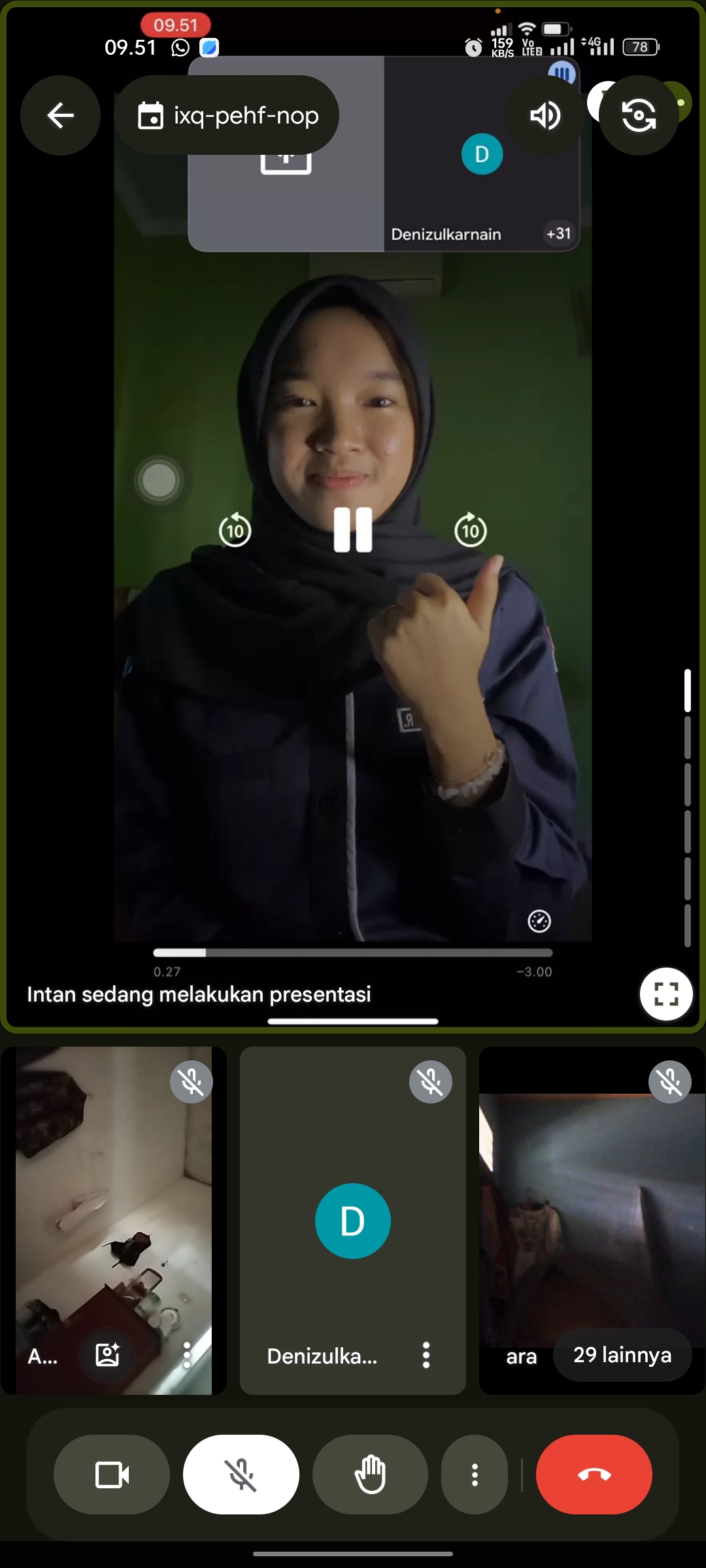
Task: Show the 29 other participants
Action: point(622,1355)
